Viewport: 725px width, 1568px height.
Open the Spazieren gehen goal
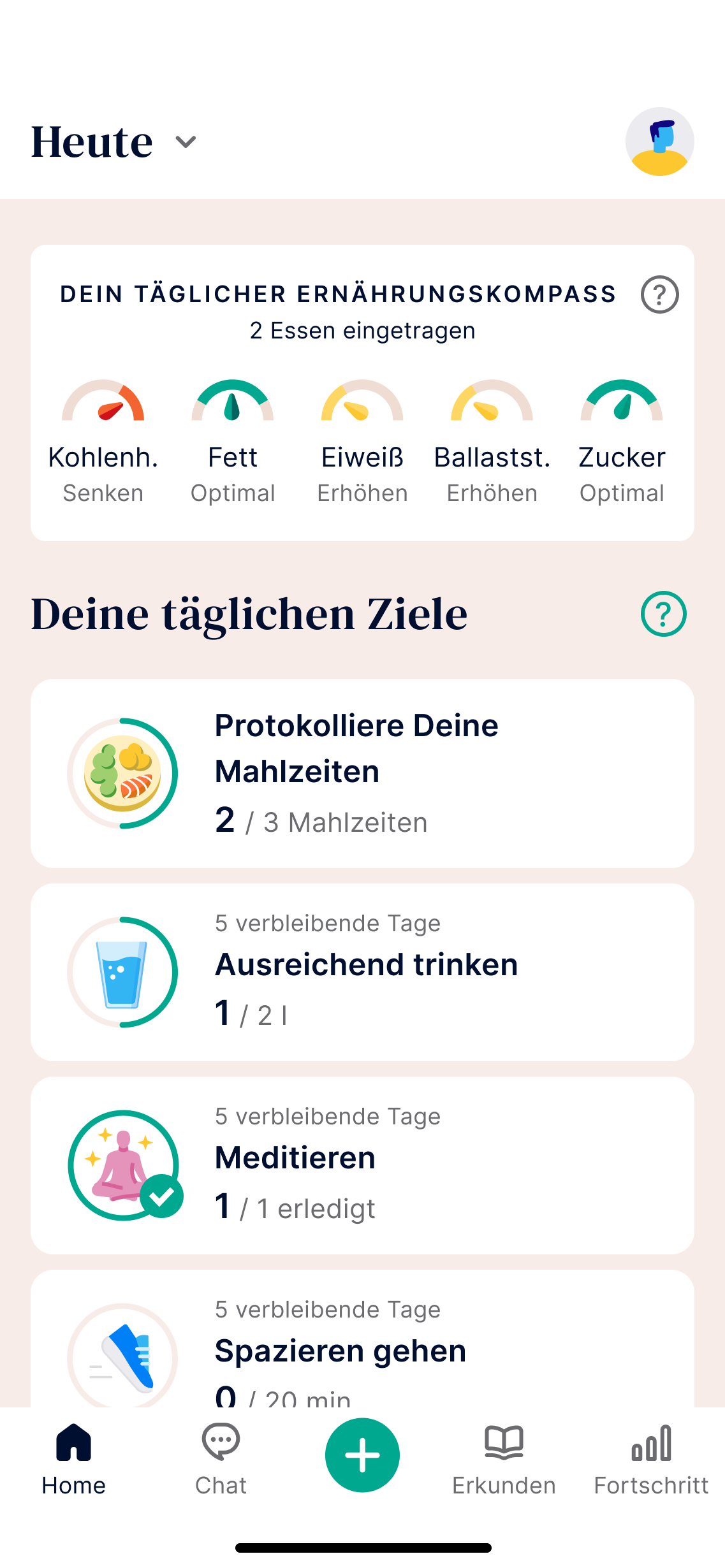[362, 1345]
